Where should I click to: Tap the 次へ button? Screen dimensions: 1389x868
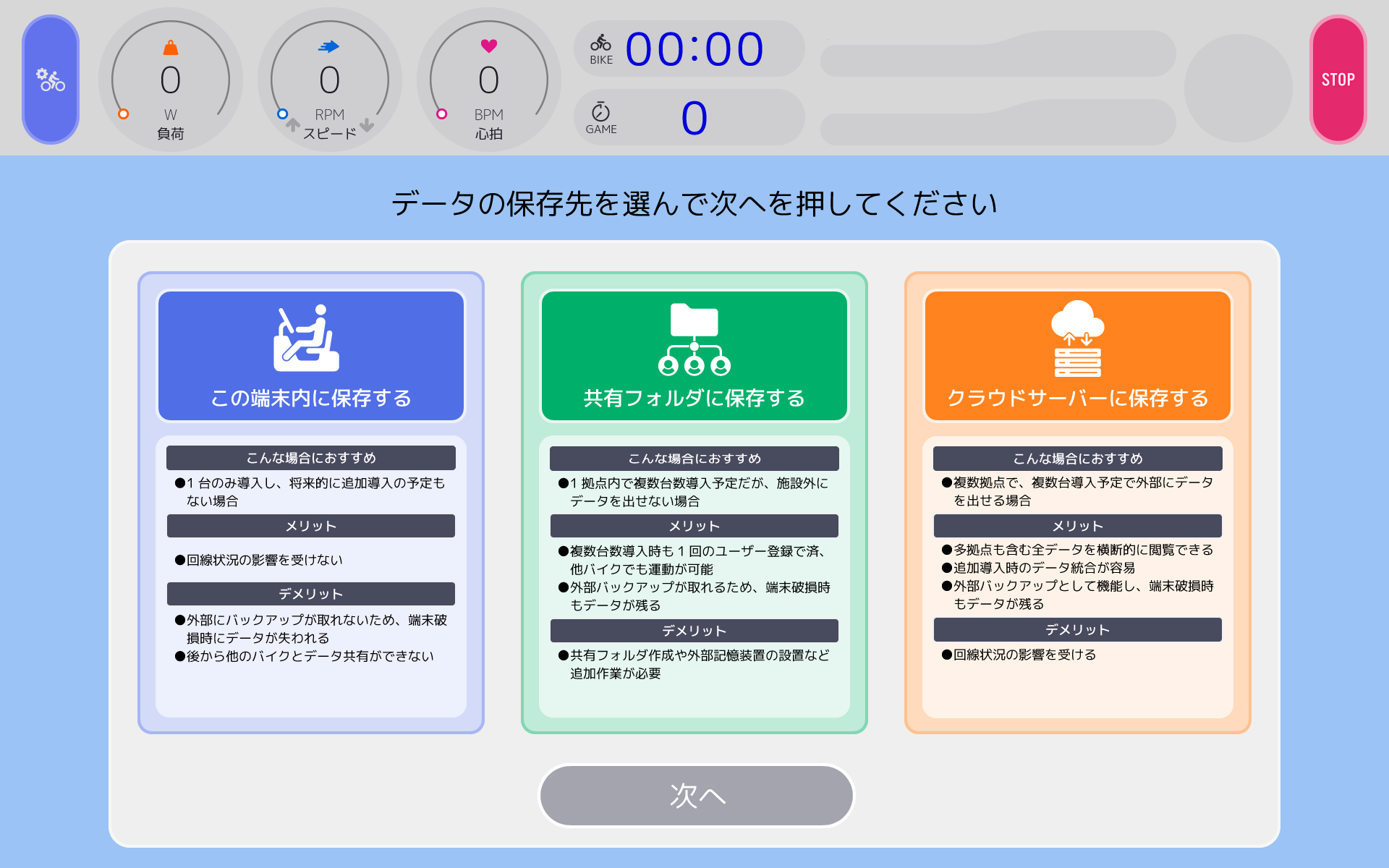click(696, 795)
